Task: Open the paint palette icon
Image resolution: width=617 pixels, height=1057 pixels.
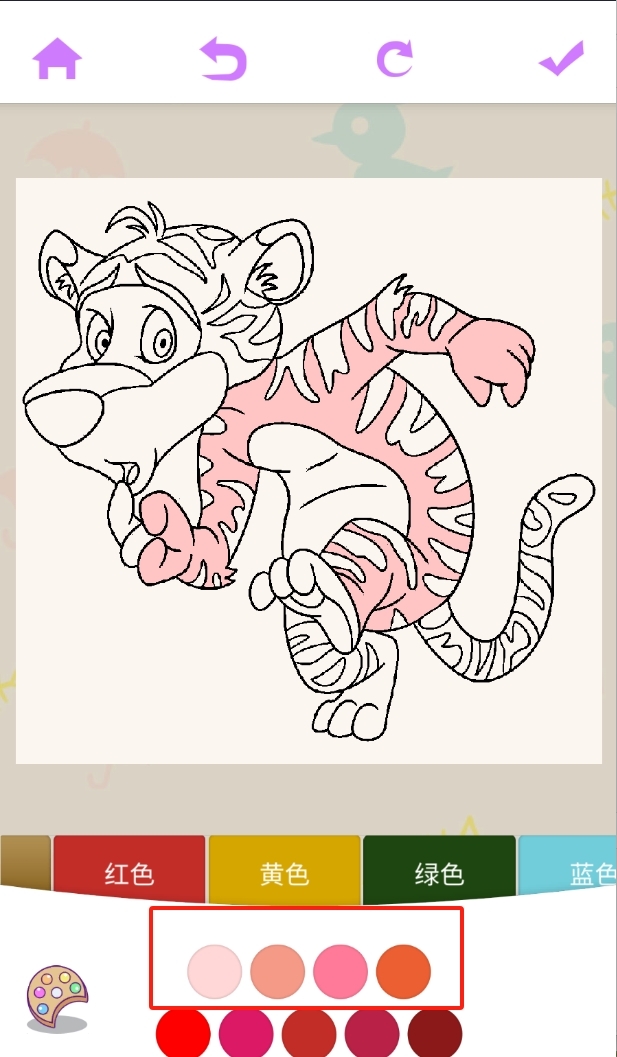Action: (57, 997)
